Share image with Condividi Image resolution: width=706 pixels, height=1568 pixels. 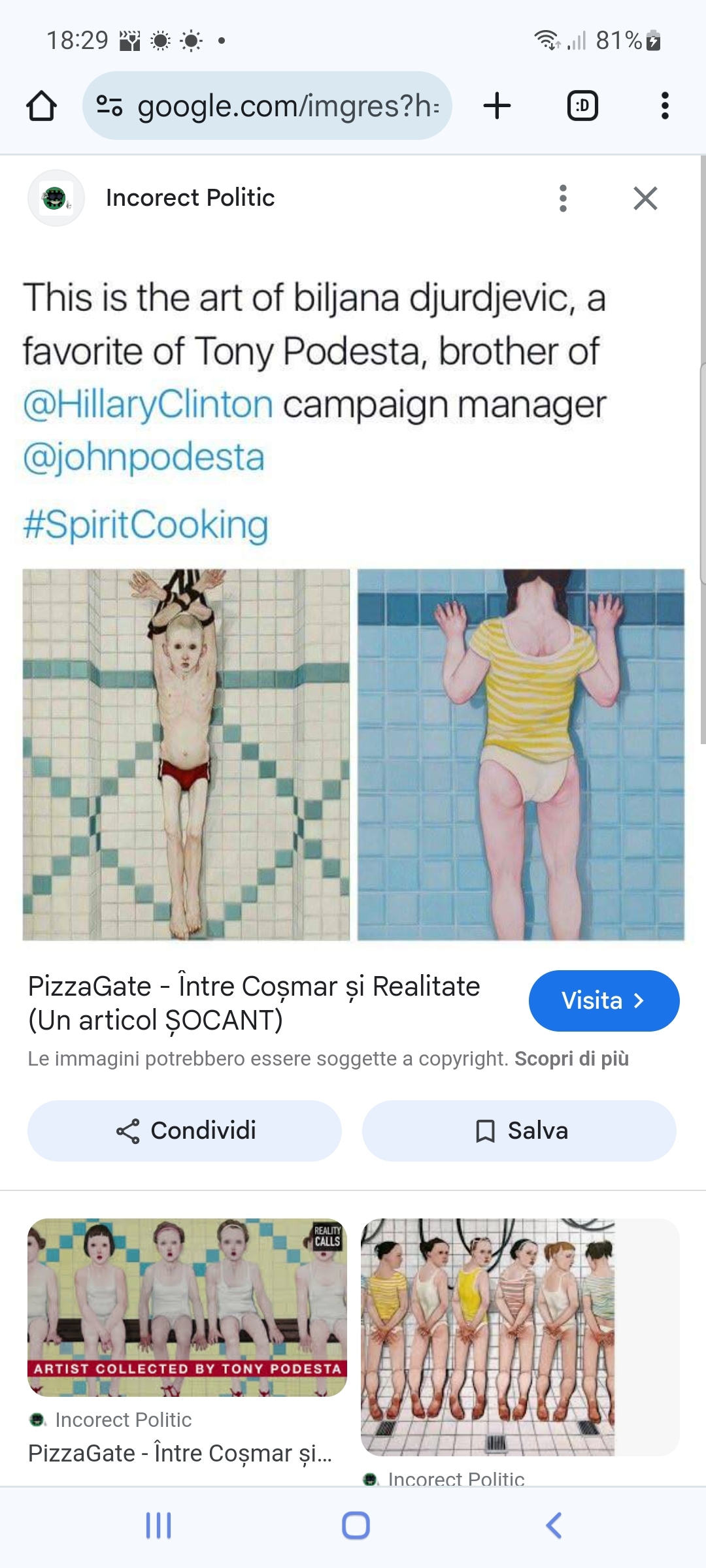[184, 1131]
